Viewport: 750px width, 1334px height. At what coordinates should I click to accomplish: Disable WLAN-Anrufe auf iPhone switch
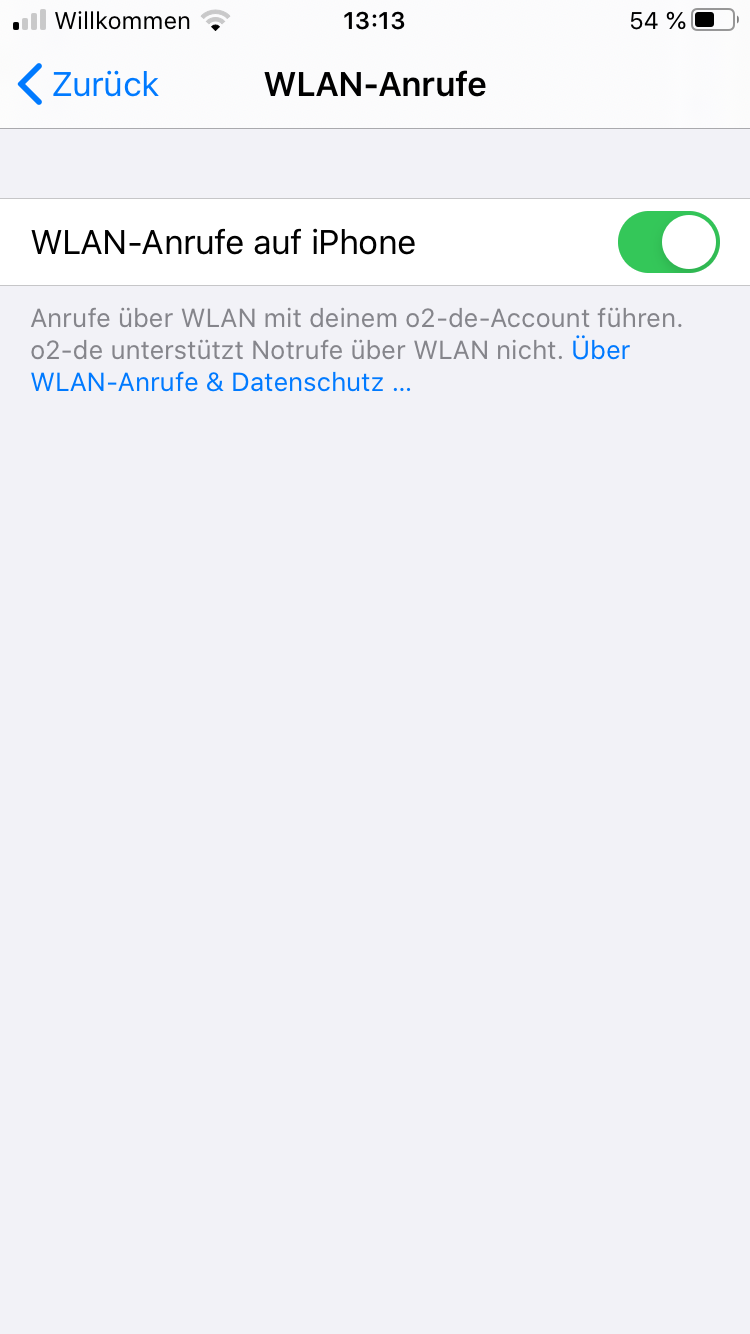coord(668,242)
